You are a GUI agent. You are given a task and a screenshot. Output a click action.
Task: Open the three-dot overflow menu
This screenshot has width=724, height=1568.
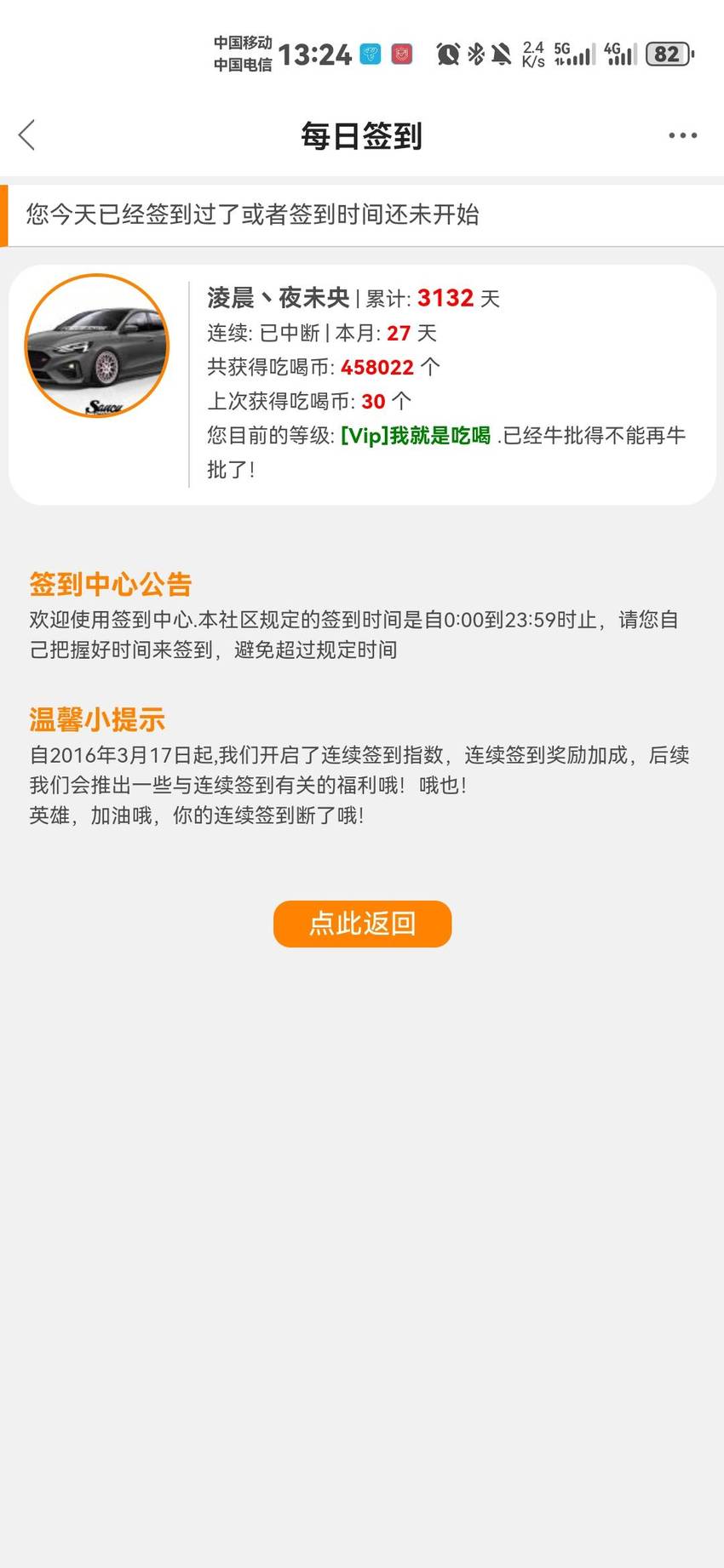pos(683,135)
